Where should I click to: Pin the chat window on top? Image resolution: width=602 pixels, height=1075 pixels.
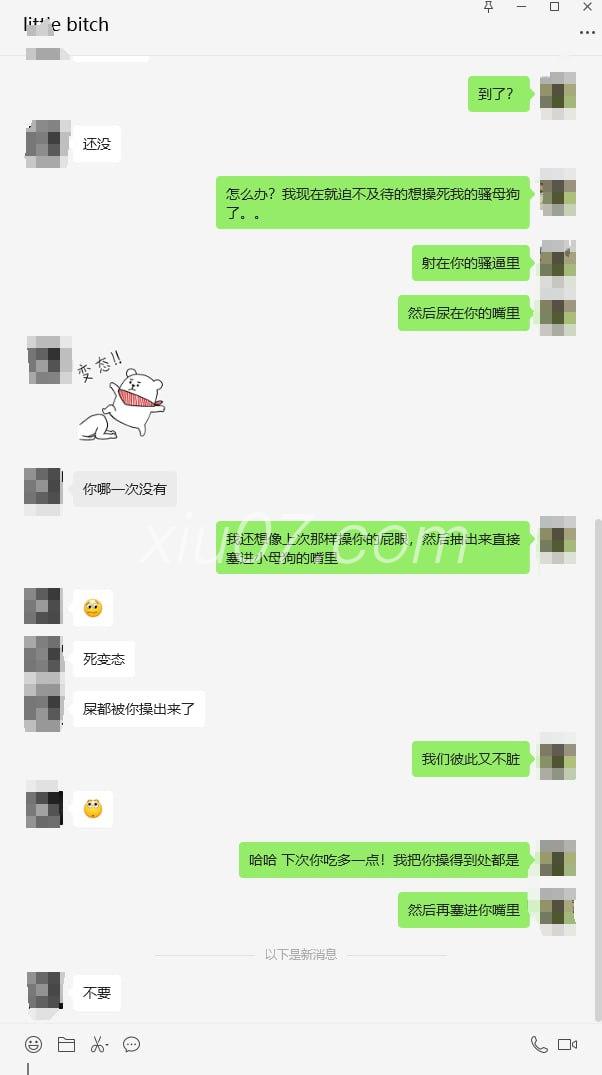click(488, 7)
